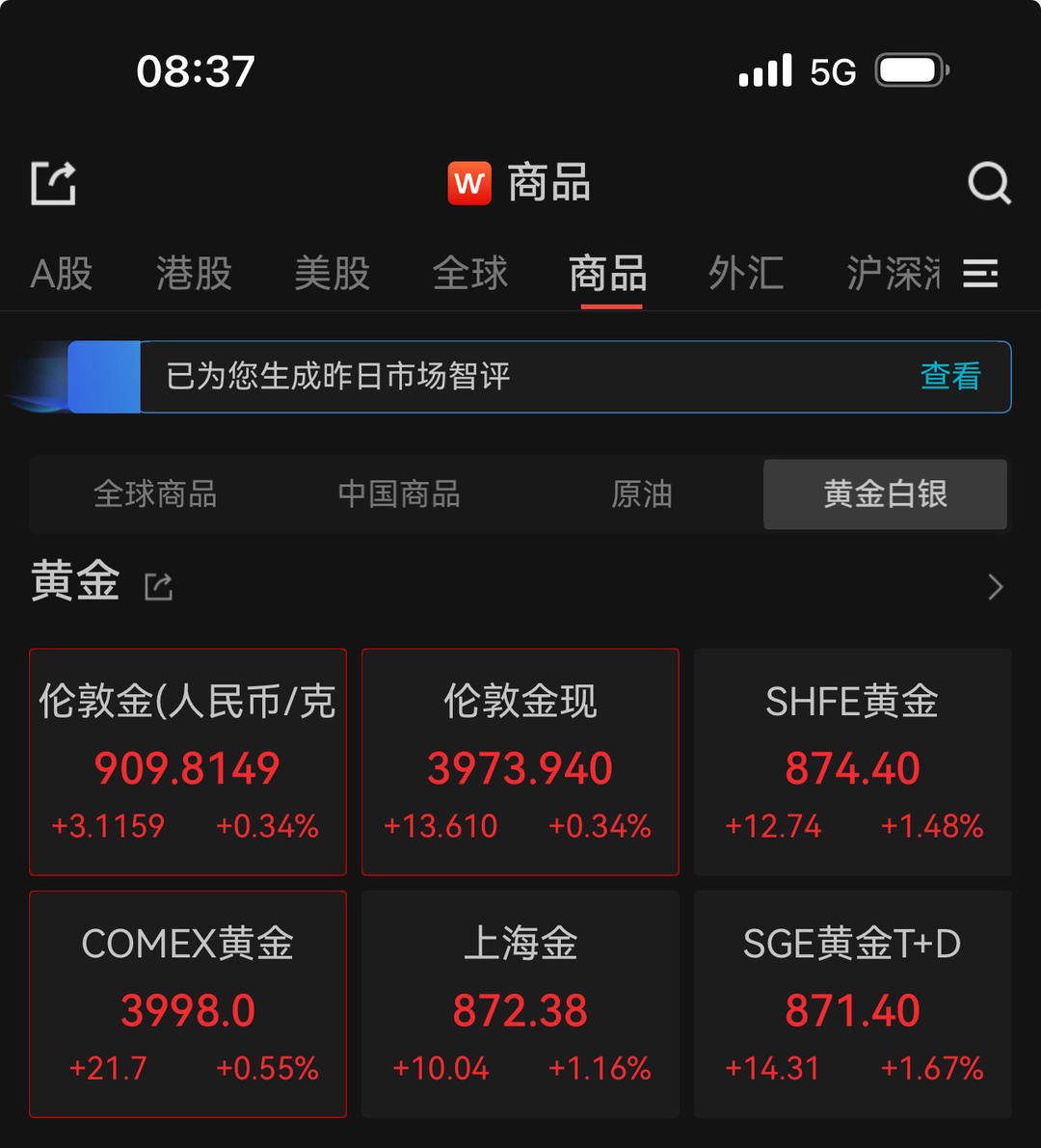Open the 伦敦金现 quote card
Image resolution: width=1041 pixels, height=1148 pixels.
[520, 761]
